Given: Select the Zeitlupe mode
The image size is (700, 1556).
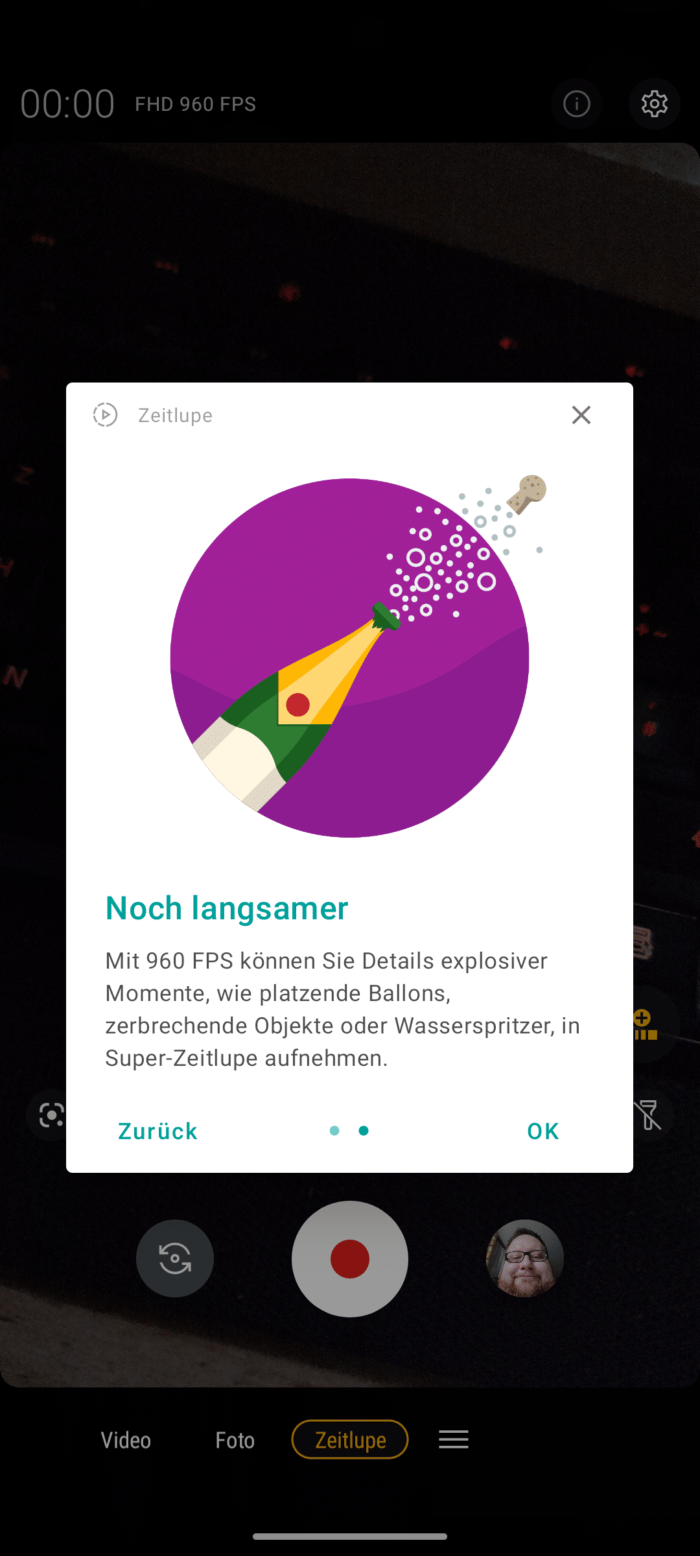Looking at the screenshot, I should pos(350,1440).
